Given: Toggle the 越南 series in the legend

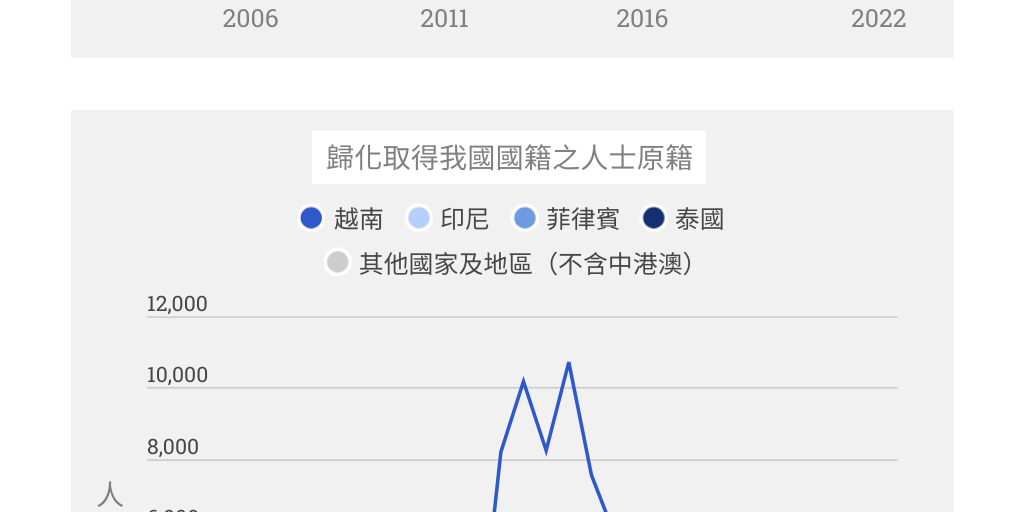Looking at the screenshot, I should click(x=341, y=219).
